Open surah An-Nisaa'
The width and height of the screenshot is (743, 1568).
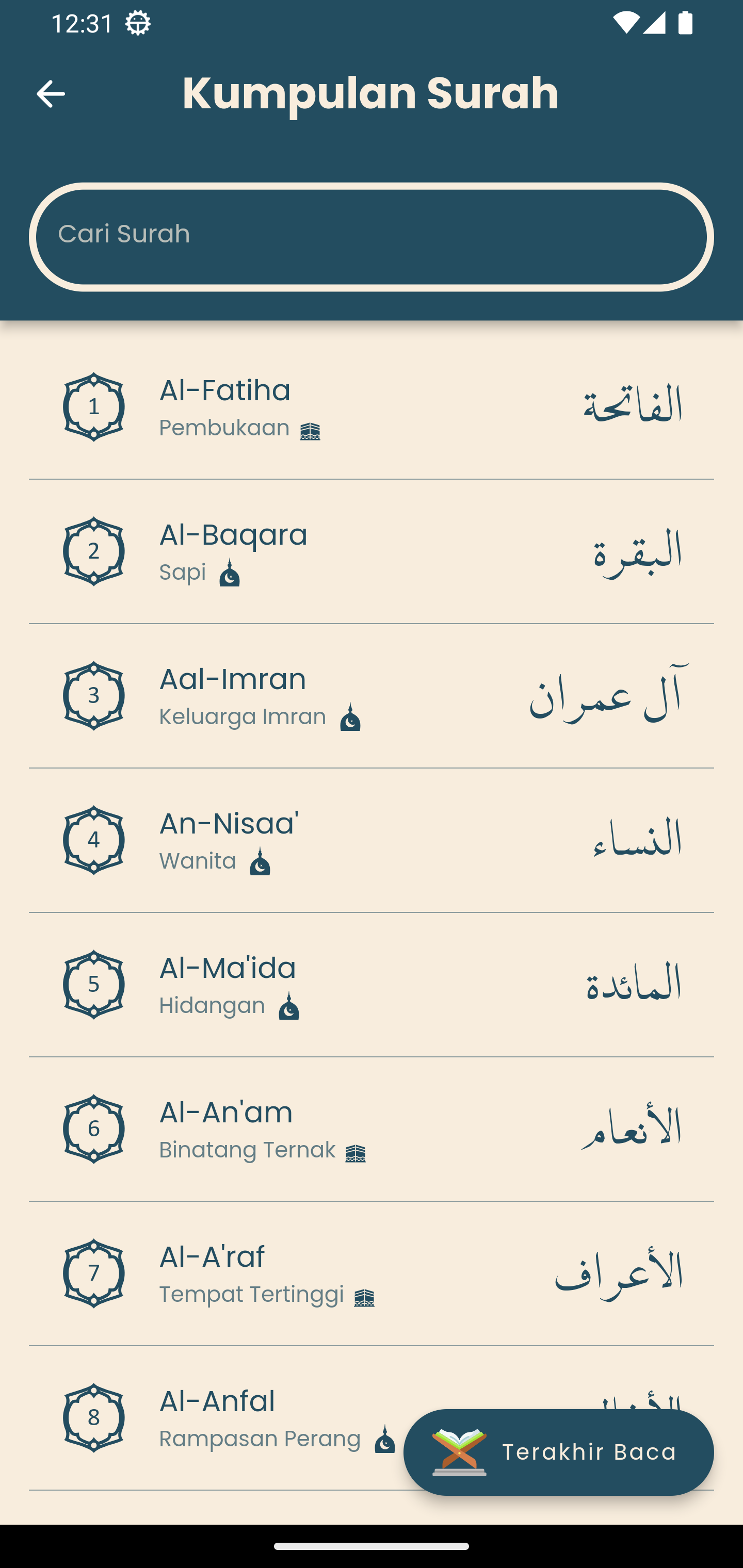pyautogui.click(x=372, y=840)
